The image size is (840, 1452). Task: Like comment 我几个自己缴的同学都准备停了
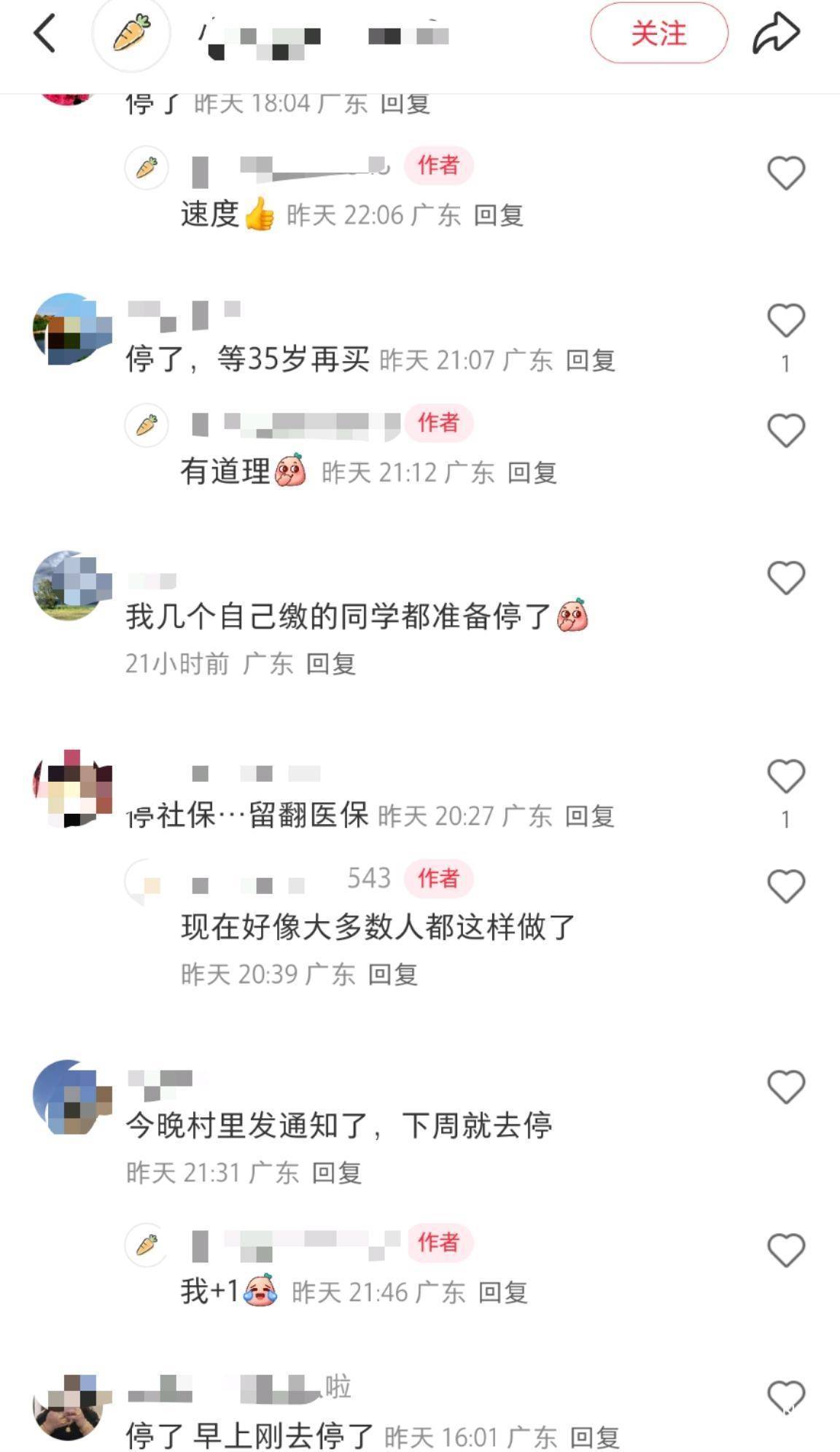pyautogui.click(x=785, y=578)
